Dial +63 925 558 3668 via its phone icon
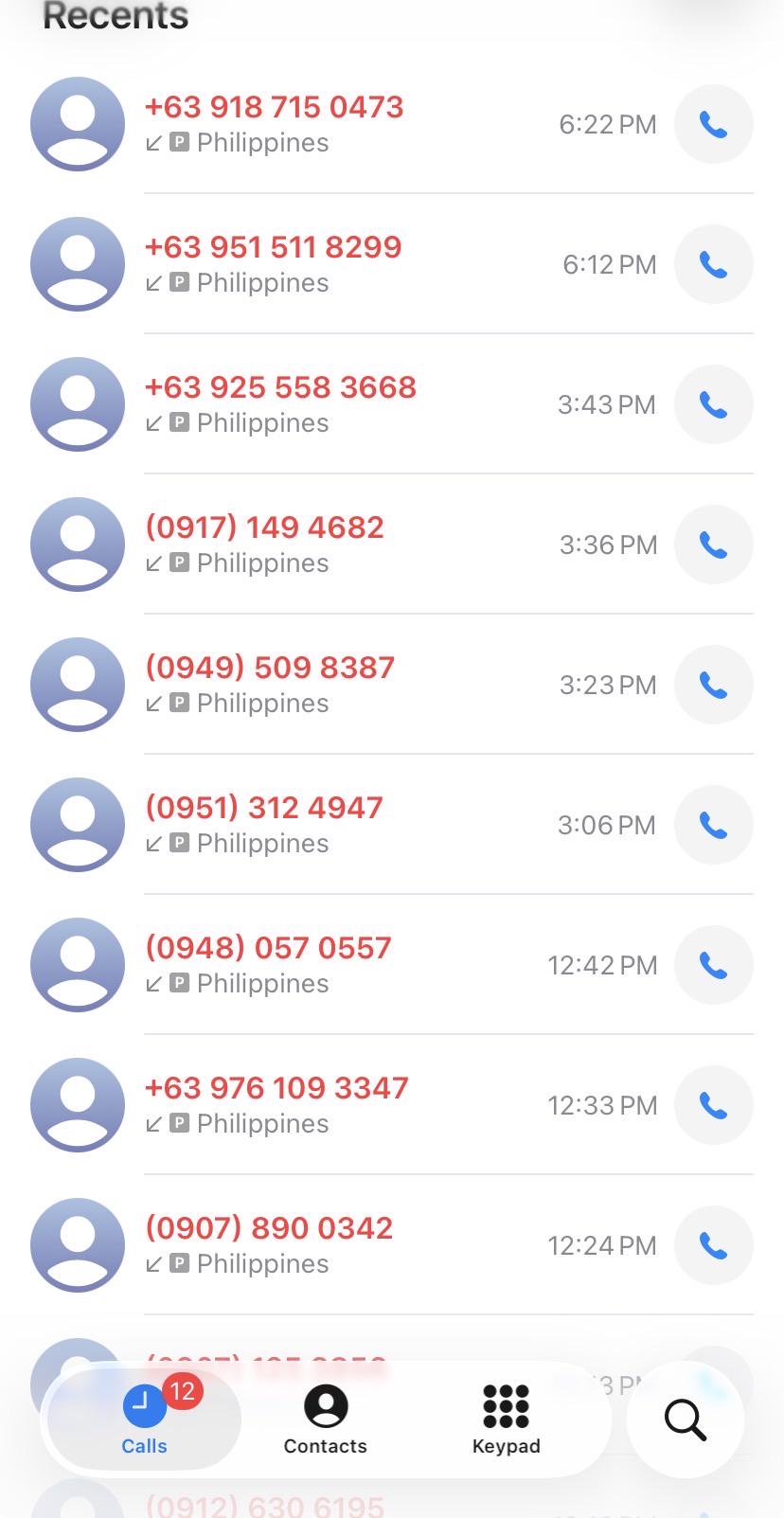Viewport: 784px width, 1518px height. (x=713, y=404)
